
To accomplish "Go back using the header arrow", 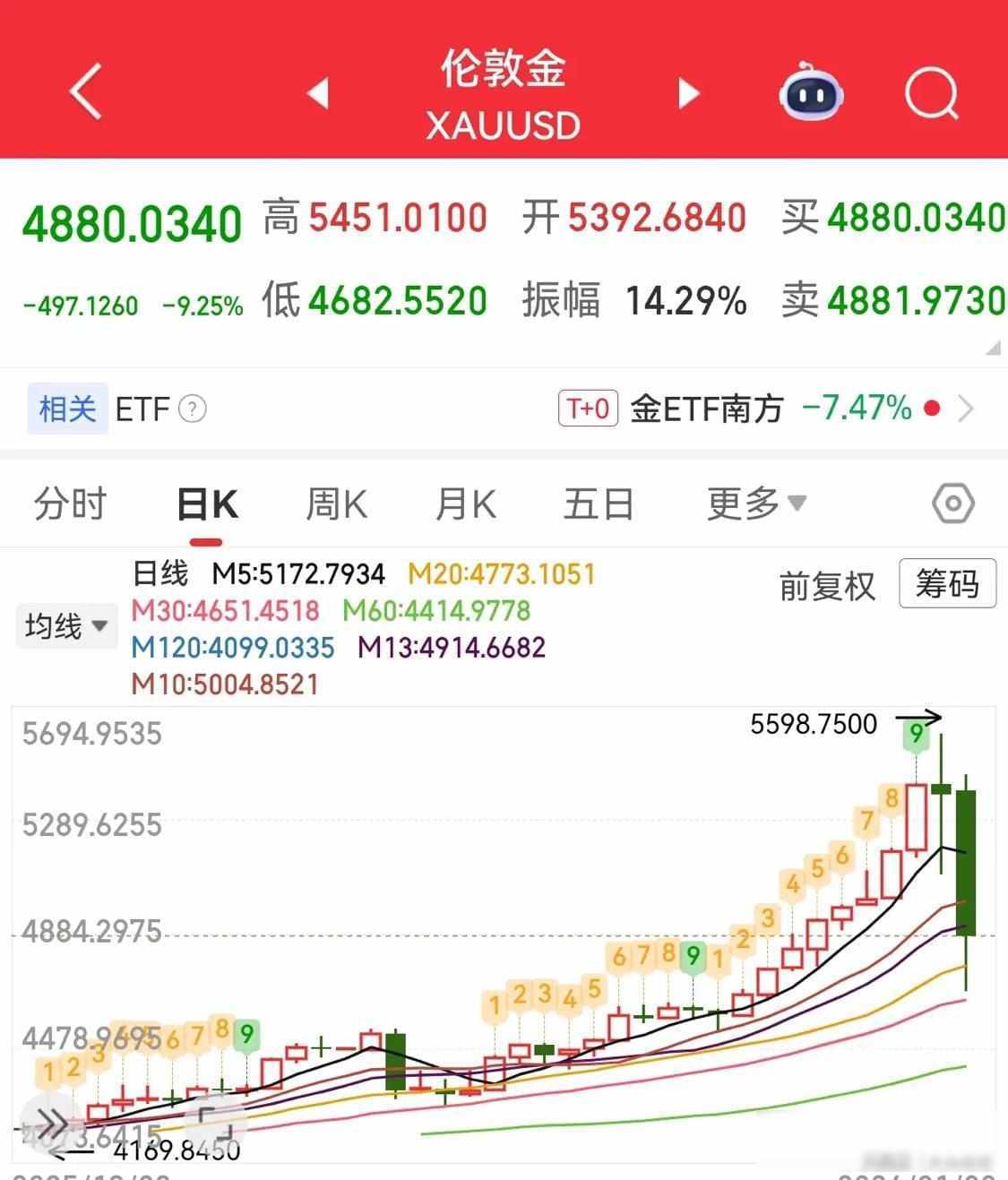I will coord(86,90).
